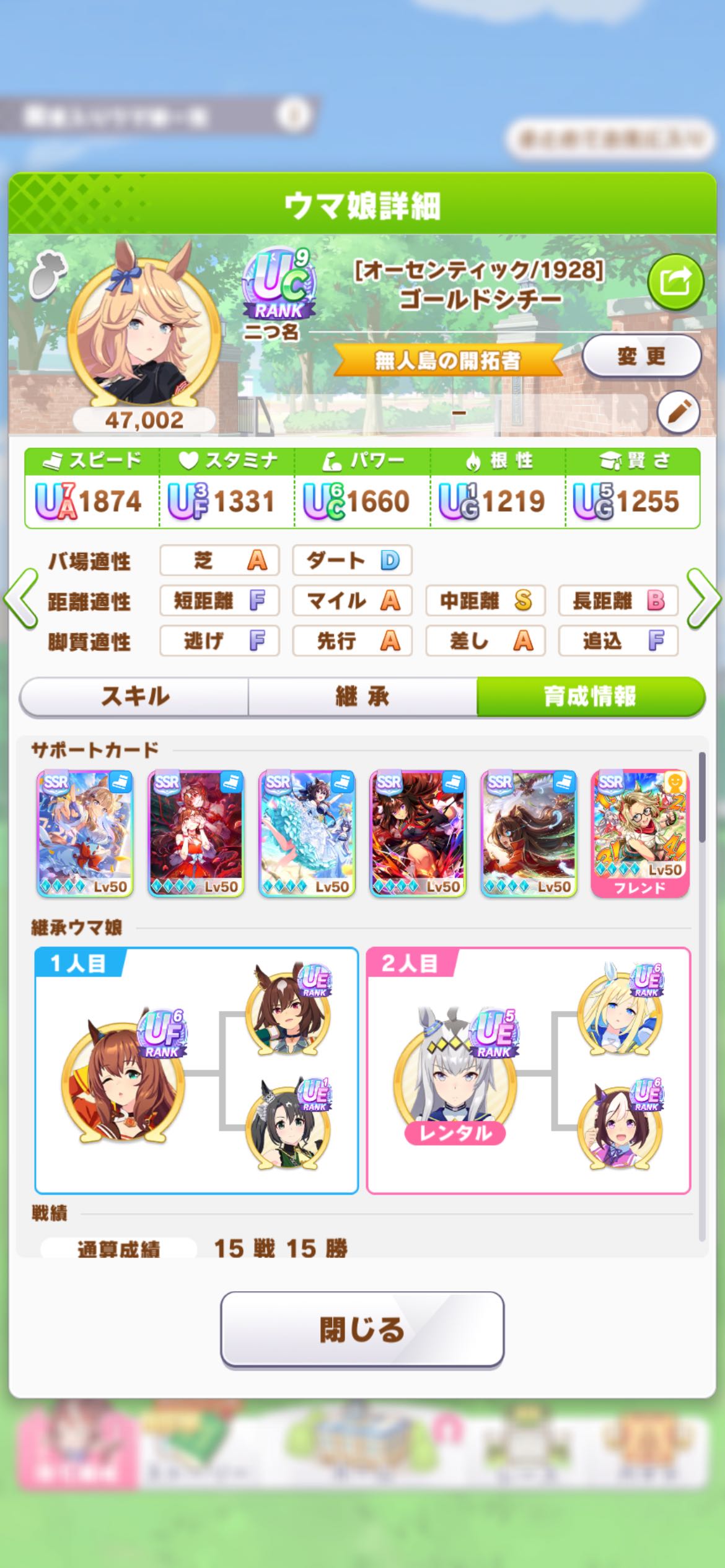Tap the carrot icon beside the portrait
This screenshot has height=1568, width=725.
click(48, 274)
